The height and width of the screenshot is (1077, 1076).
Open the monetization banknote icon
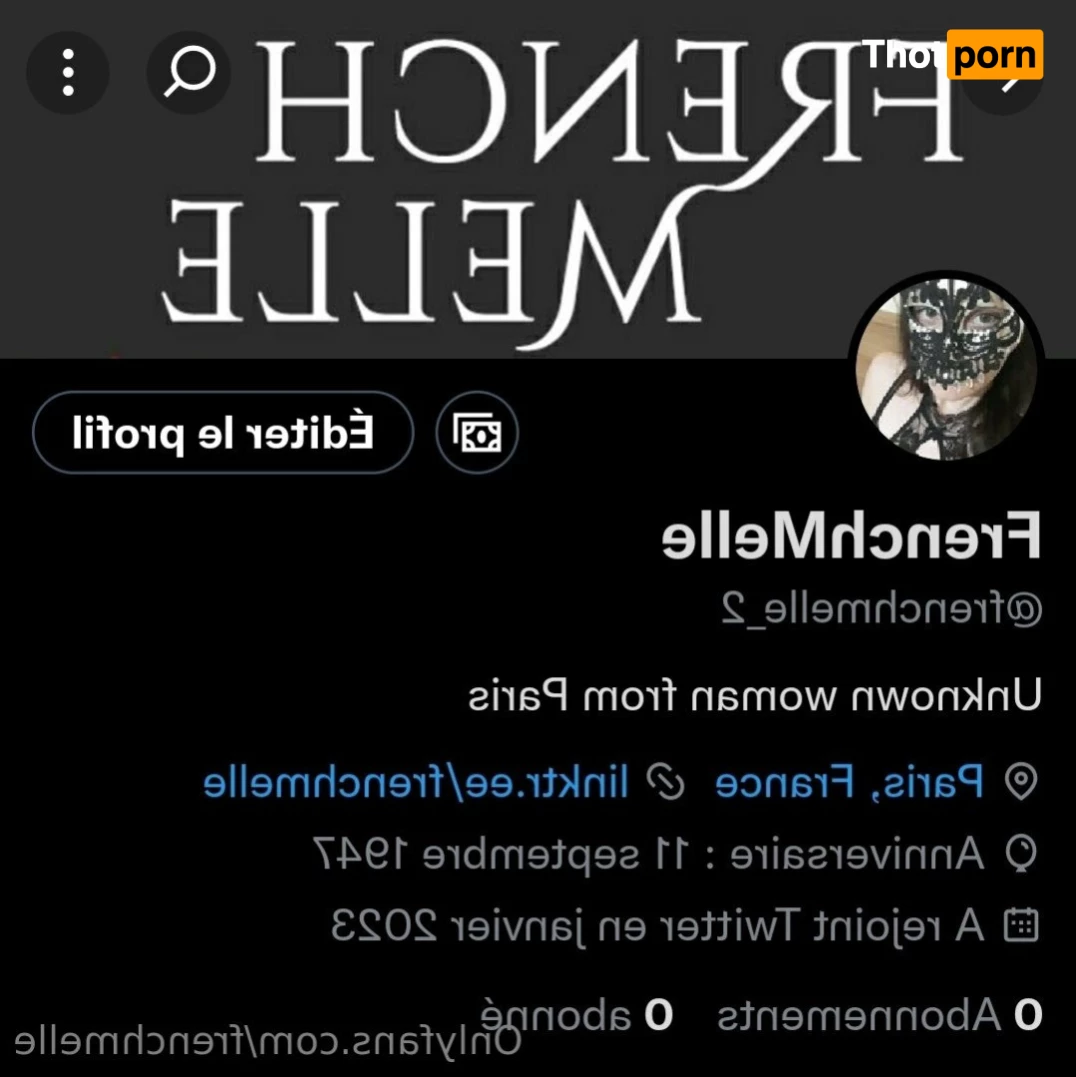pos(477,433)
